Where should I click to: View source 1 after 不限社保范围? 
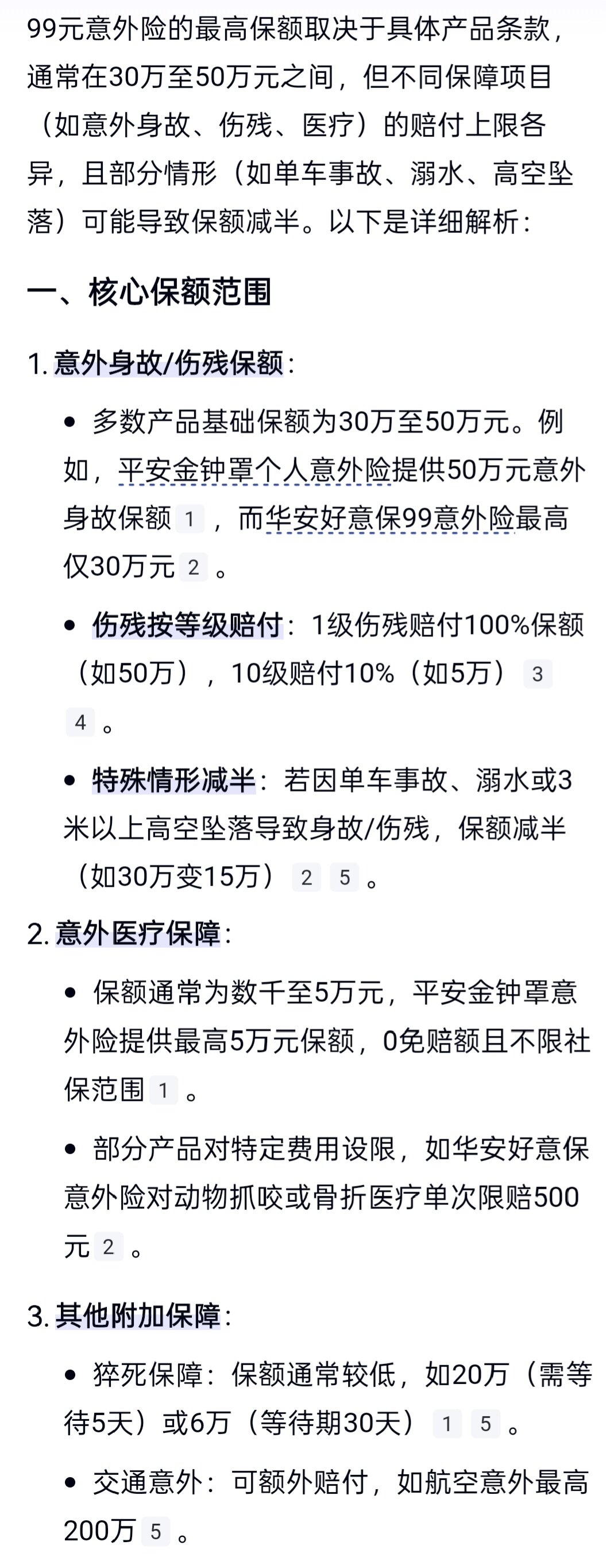point(163,1090)
